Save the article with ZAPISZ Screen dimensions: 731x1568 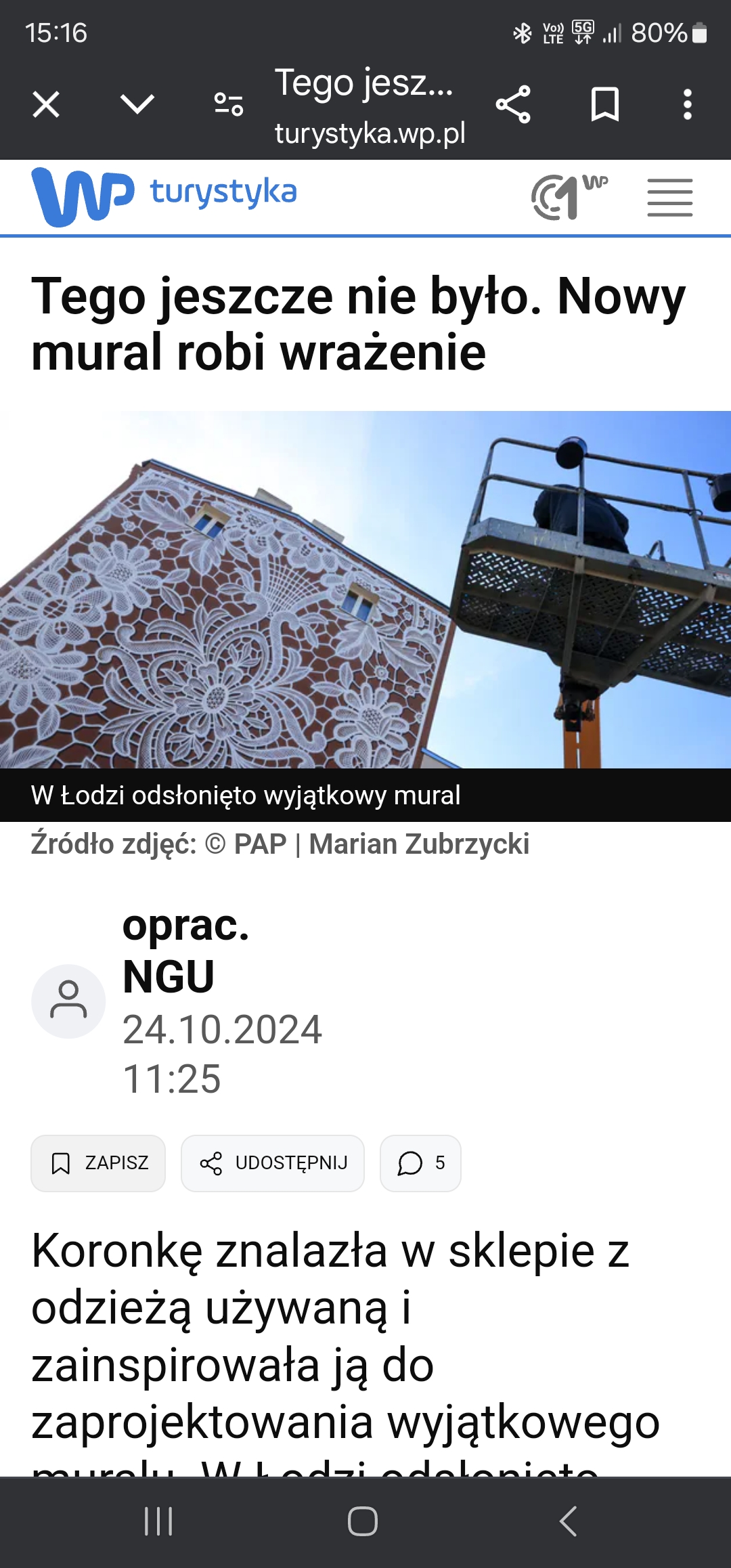point(98,1163)
